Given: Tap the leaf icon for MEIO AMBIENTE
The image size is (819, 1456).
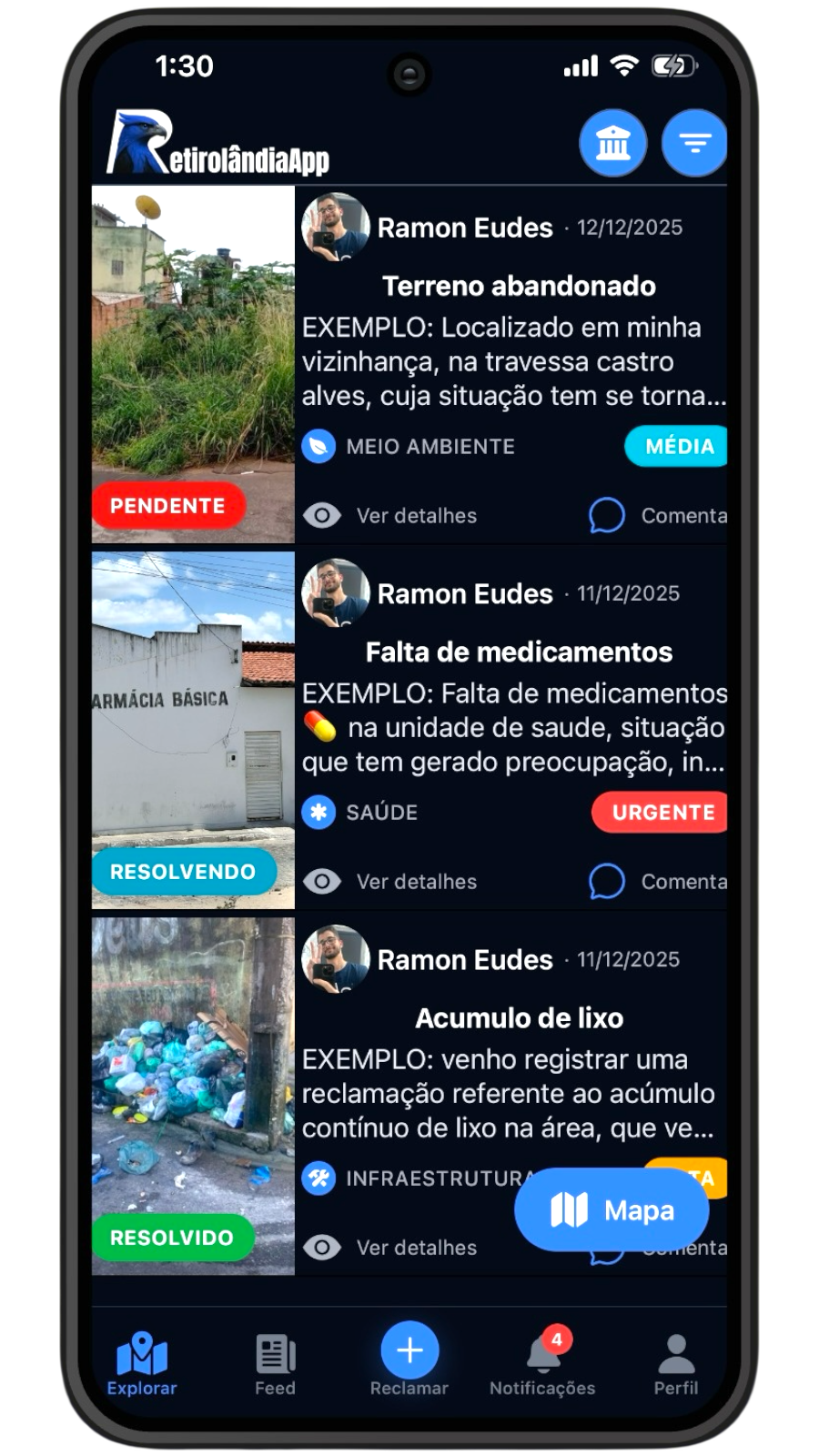Looking at the screenshot, I should [x=319, y=447].
